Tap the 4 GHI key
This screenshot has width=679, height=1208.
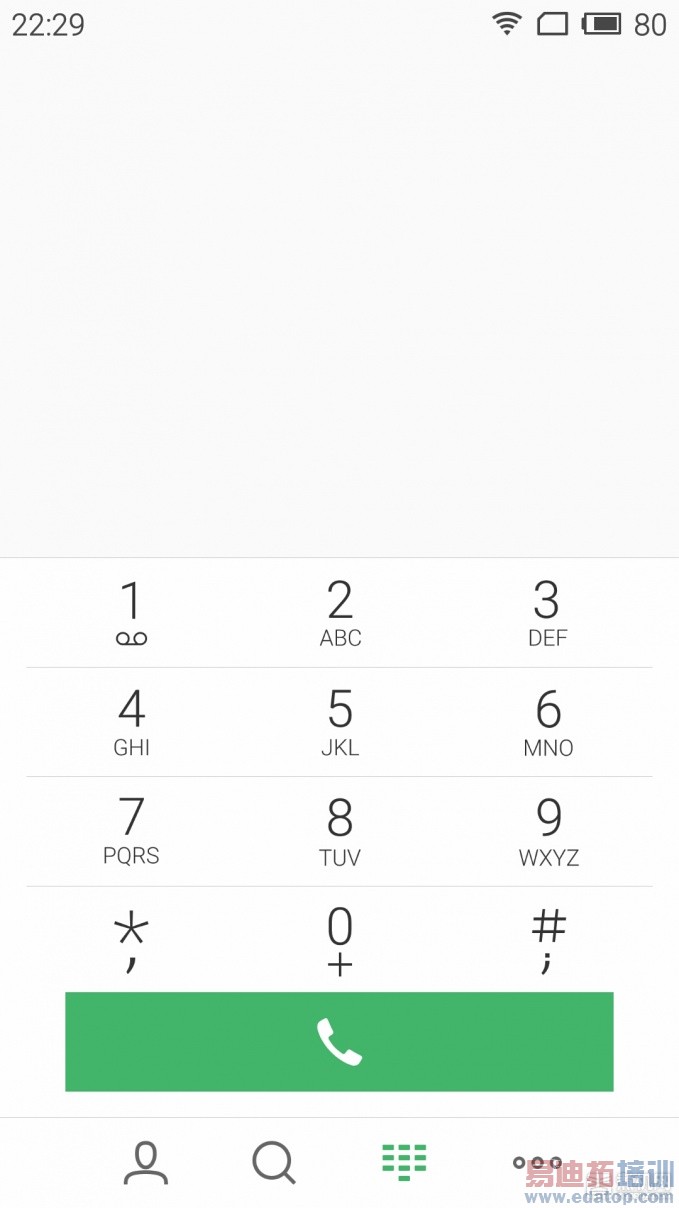click(131, 722)
